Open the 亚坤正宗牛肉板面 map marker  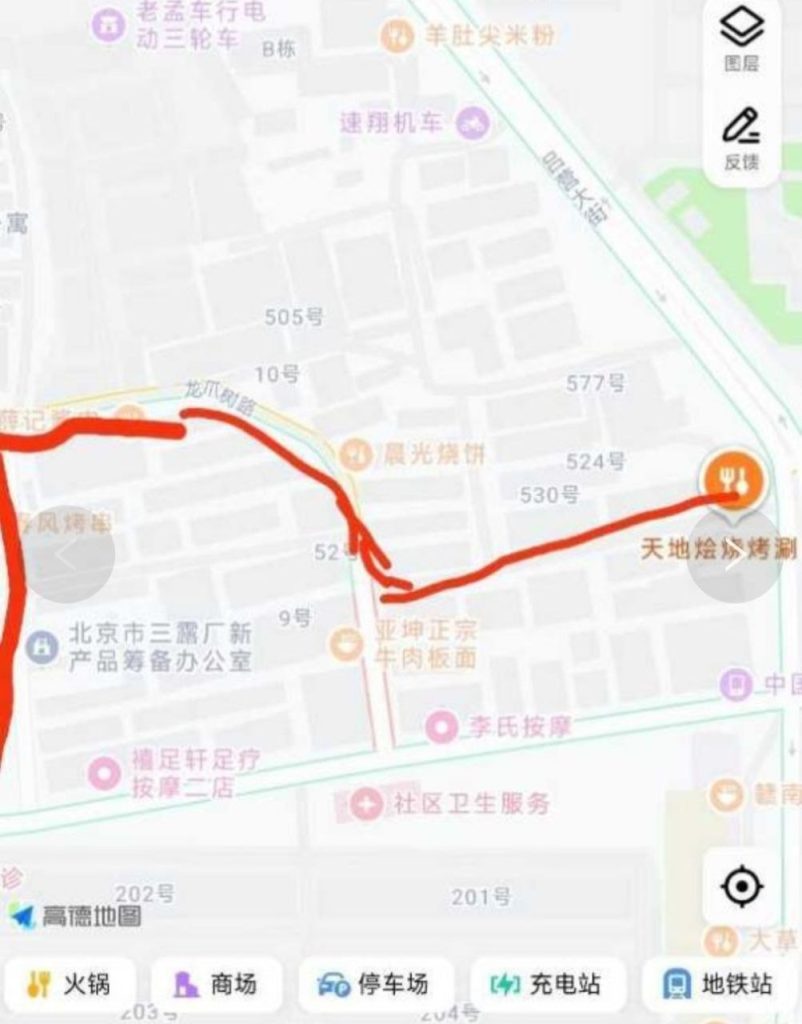(x=347, y=642)
